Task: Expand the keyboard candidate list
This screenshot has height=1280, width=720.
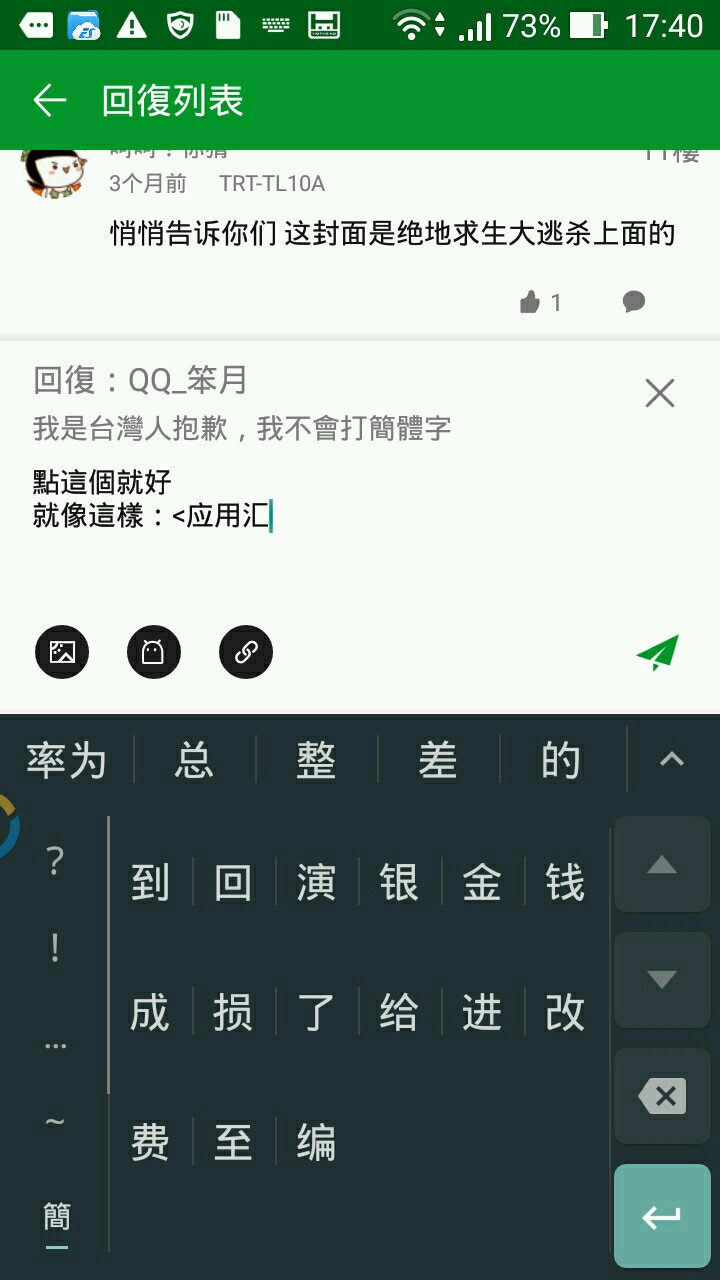Action: (671, 760)
